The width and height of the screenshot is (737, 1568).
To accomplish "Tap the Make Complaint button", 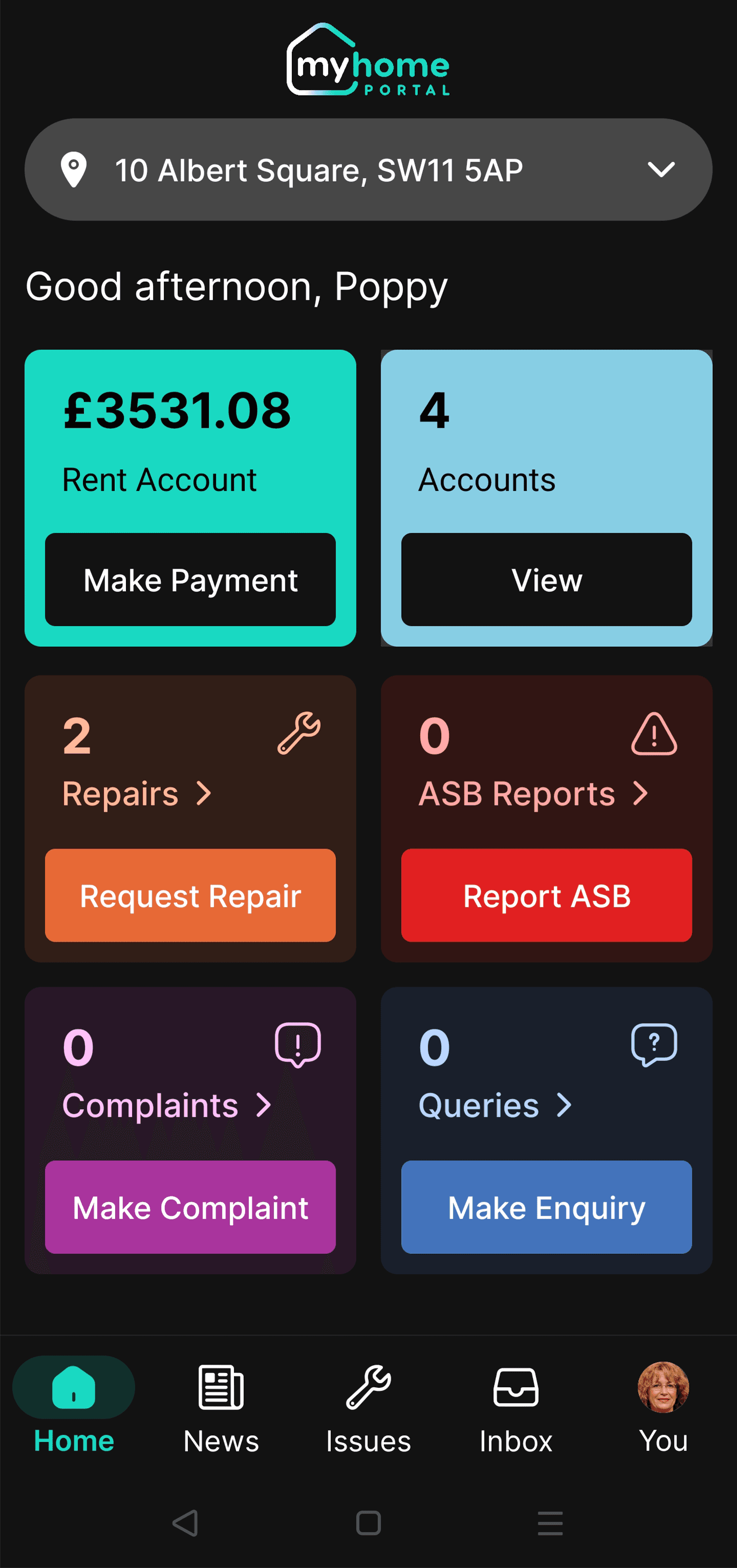I will [190, 1207].
